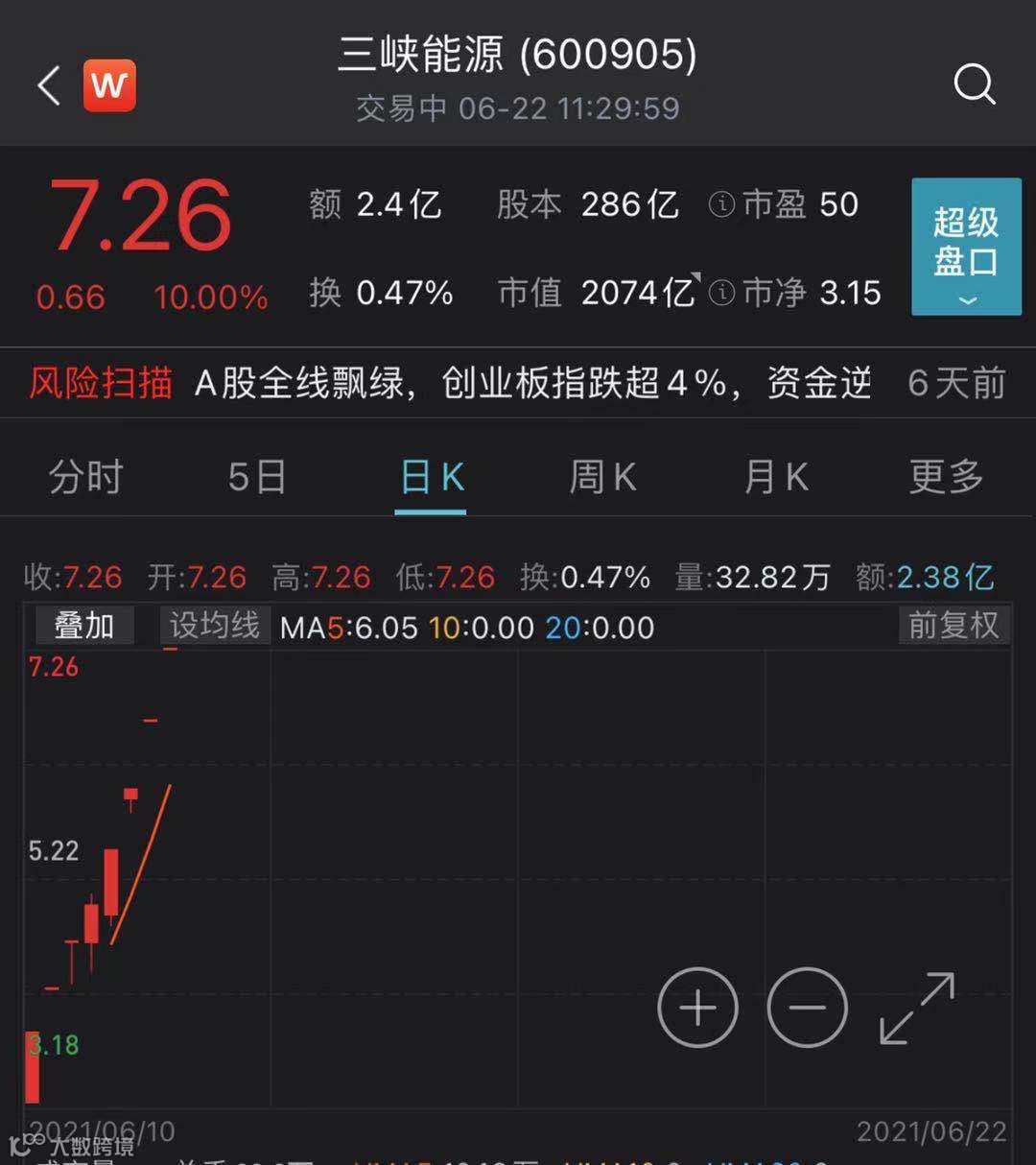Image resolution: width=1036 pixels, height=1165 pixels.
Task: Expand the chart to full screen
Action: [917, 1008]
